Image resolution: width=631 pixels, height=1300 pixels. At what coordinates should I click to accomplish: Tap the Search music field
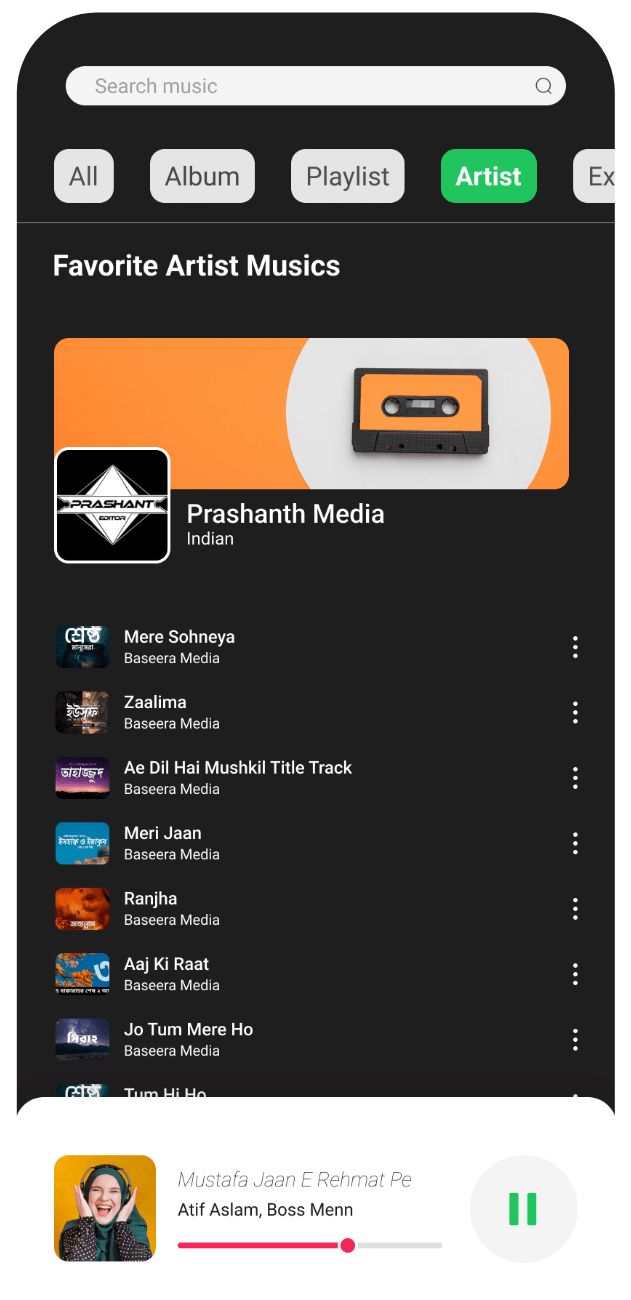300,86
